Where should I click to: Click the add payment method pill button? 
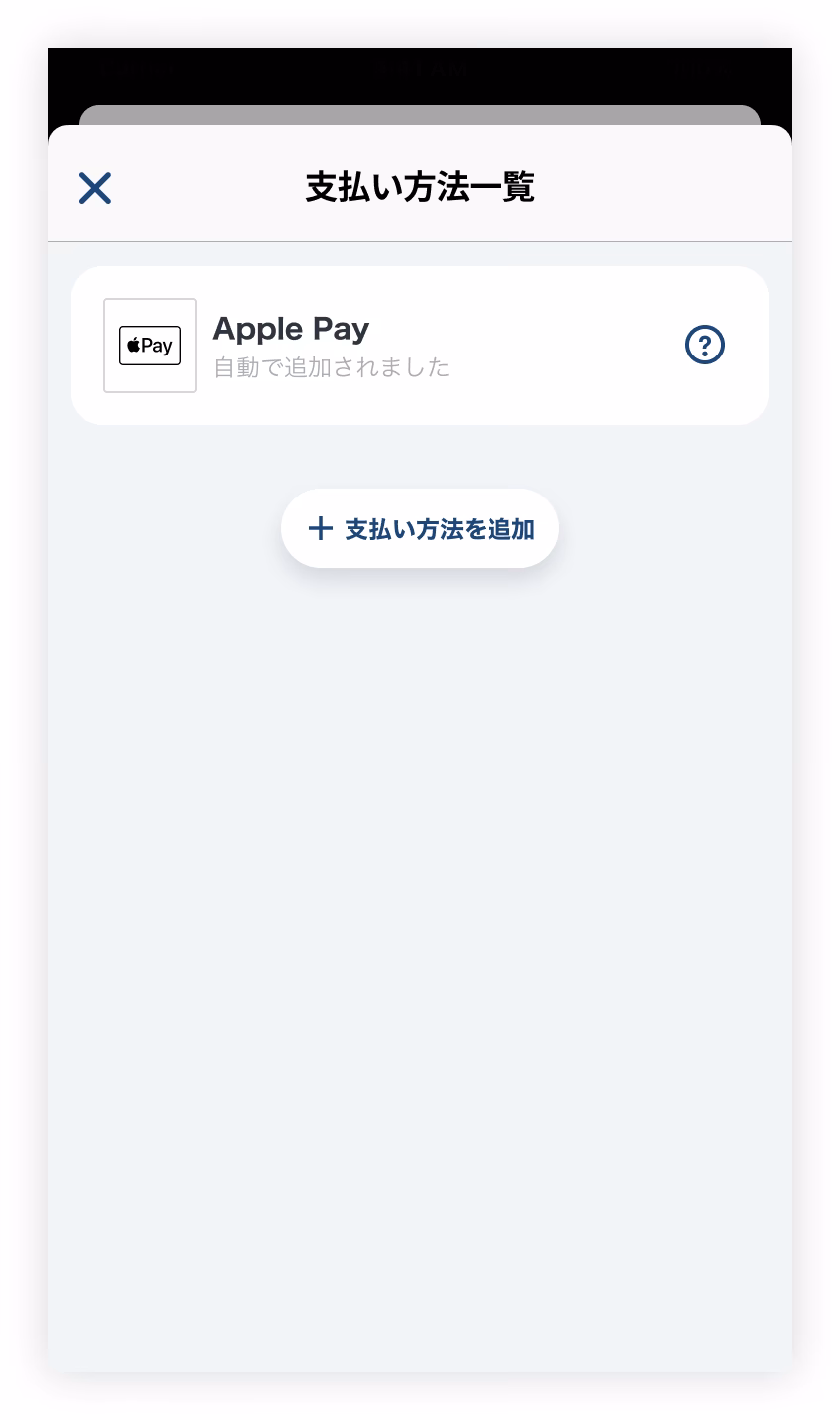click(419, 528)
